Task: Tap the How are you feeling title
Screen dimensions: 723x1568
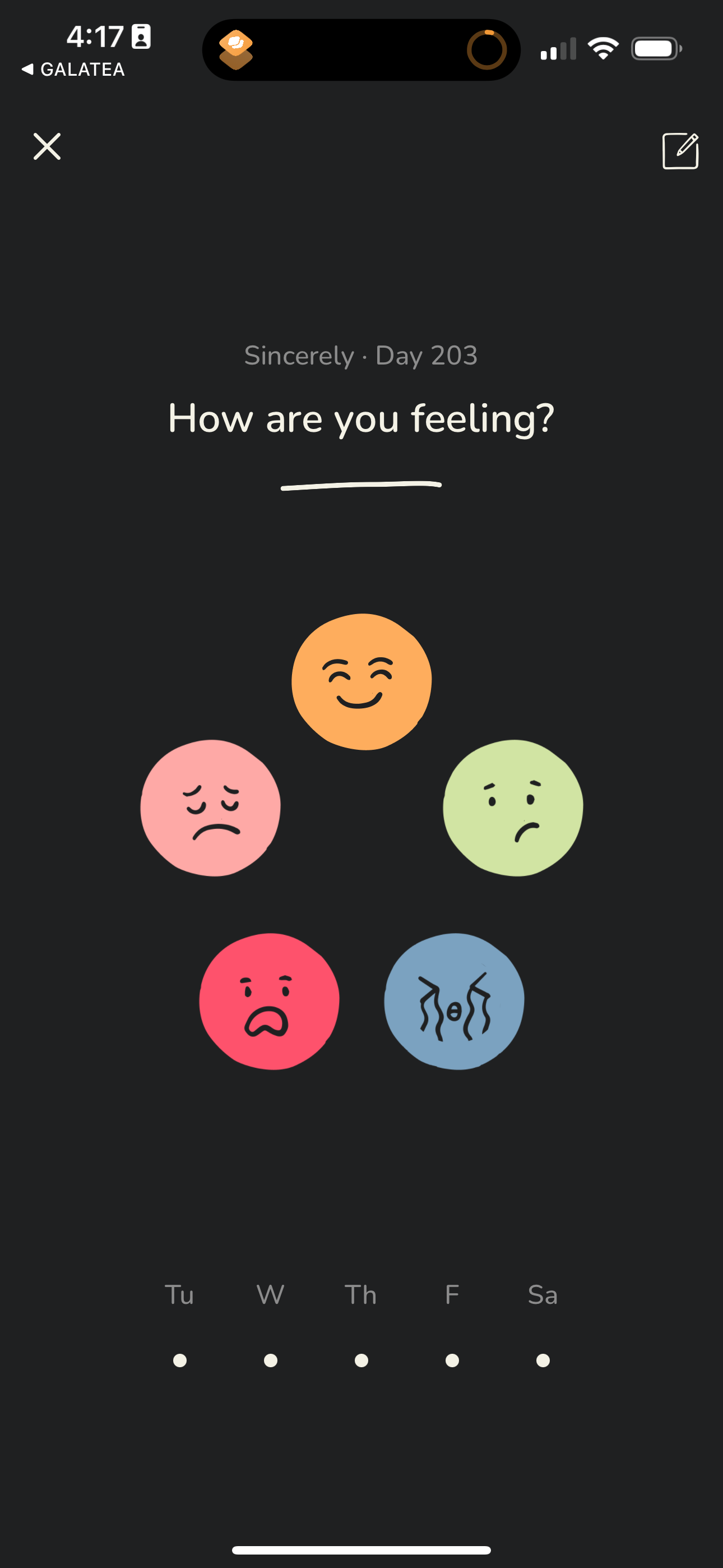Action: click(x=361, y=418)
